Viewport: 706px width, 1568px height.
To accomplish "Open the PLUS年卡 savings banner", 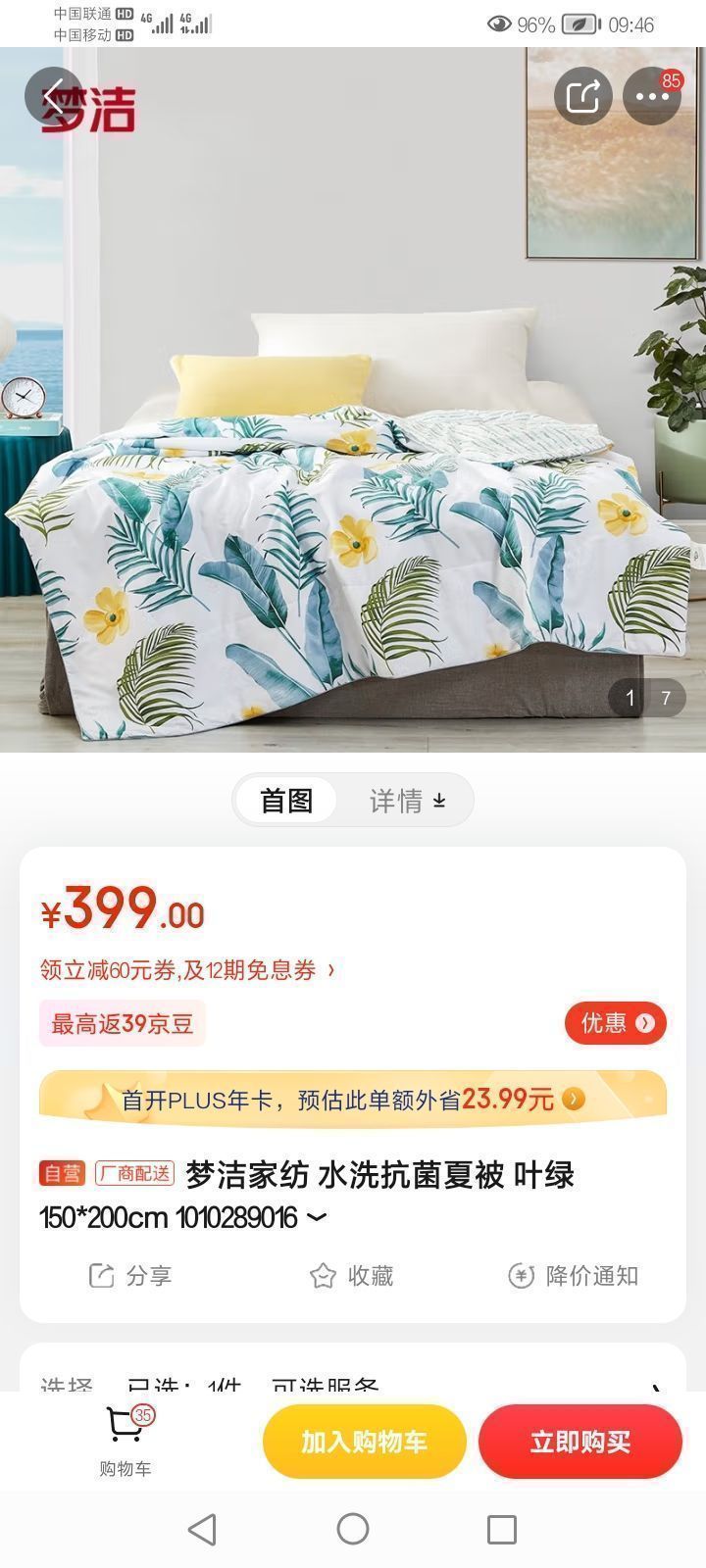I will click(353, 1099).
